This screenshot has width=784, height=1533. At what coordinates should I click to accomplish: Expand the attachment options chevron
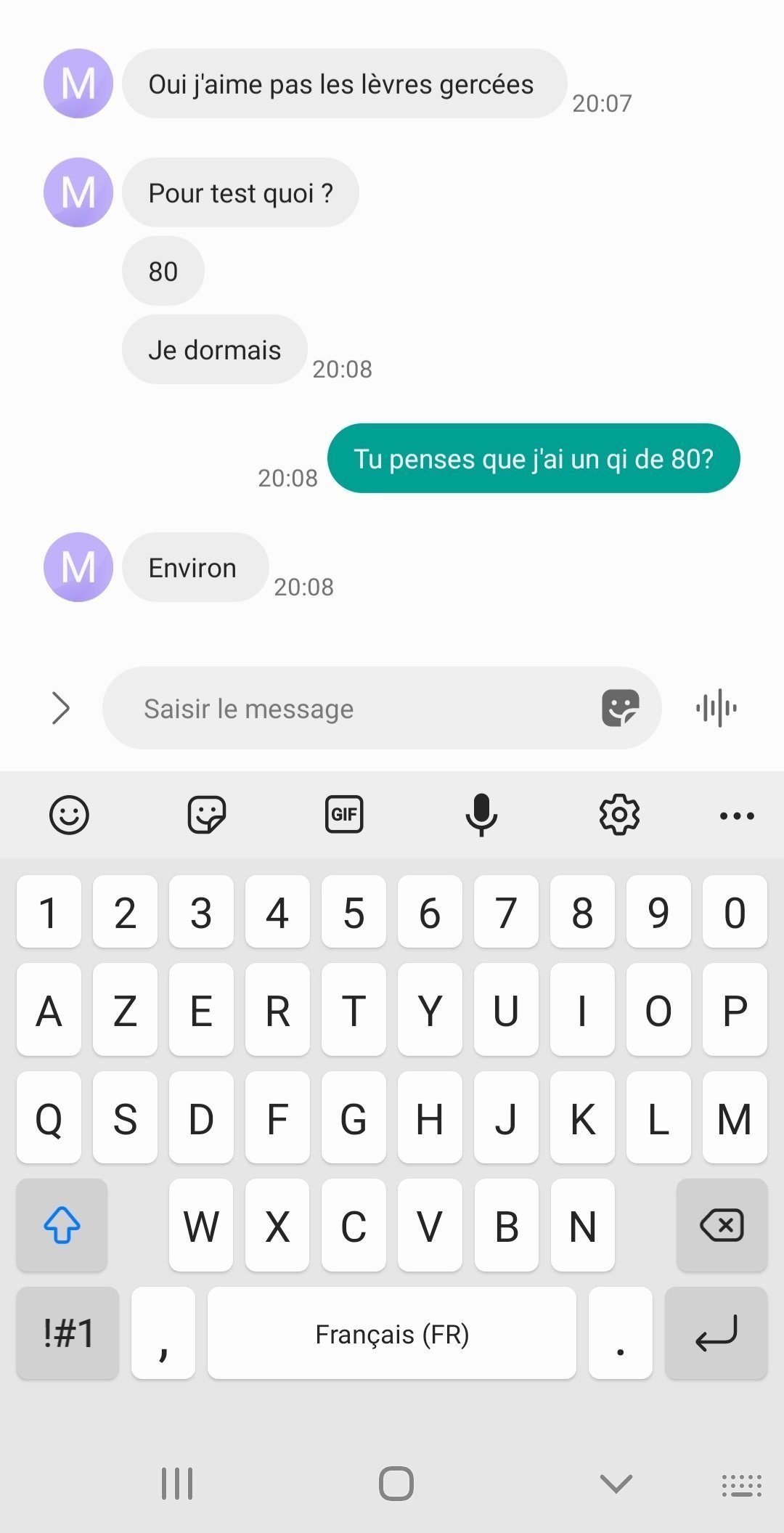[61, 708]
